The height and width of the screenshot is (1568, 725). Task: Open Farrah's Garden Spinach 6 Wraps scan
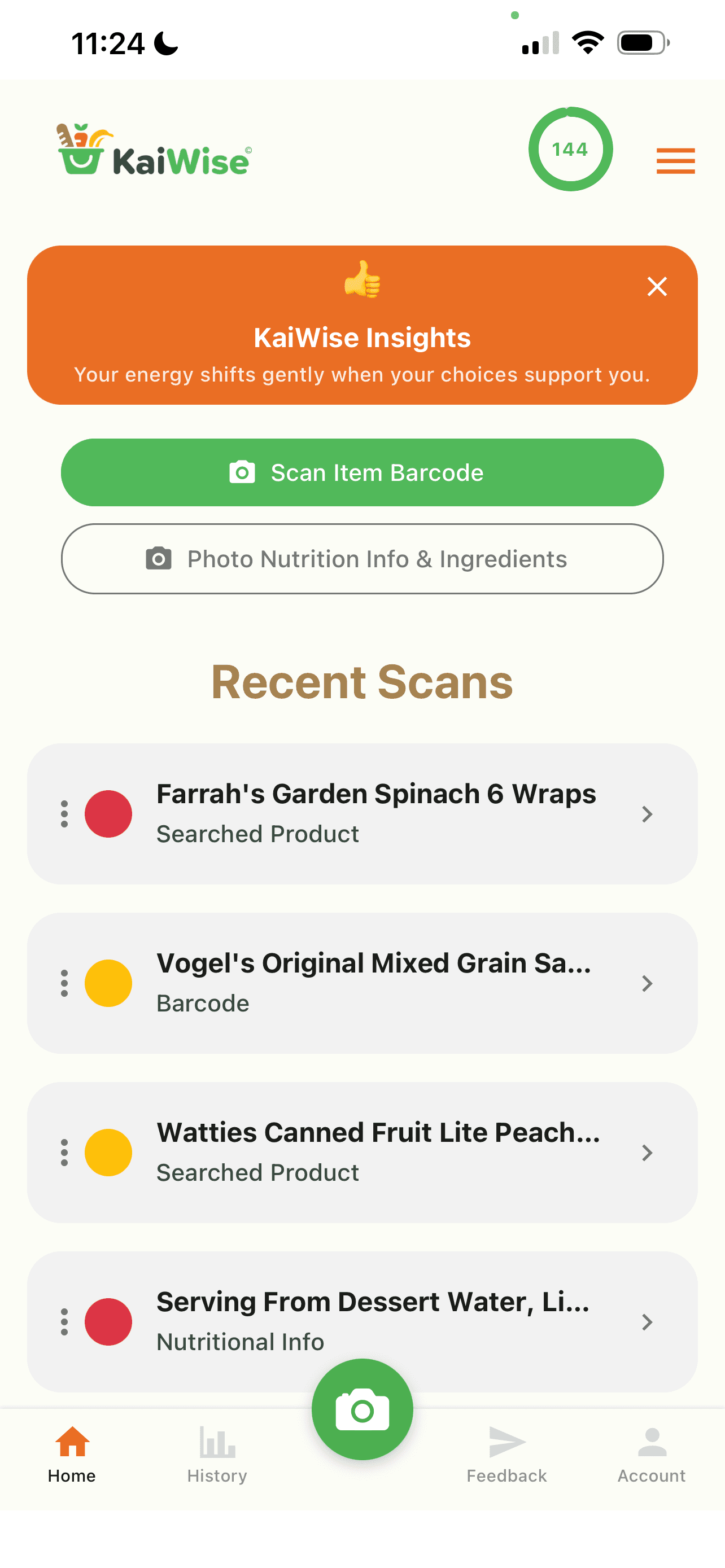pos(375,813)
